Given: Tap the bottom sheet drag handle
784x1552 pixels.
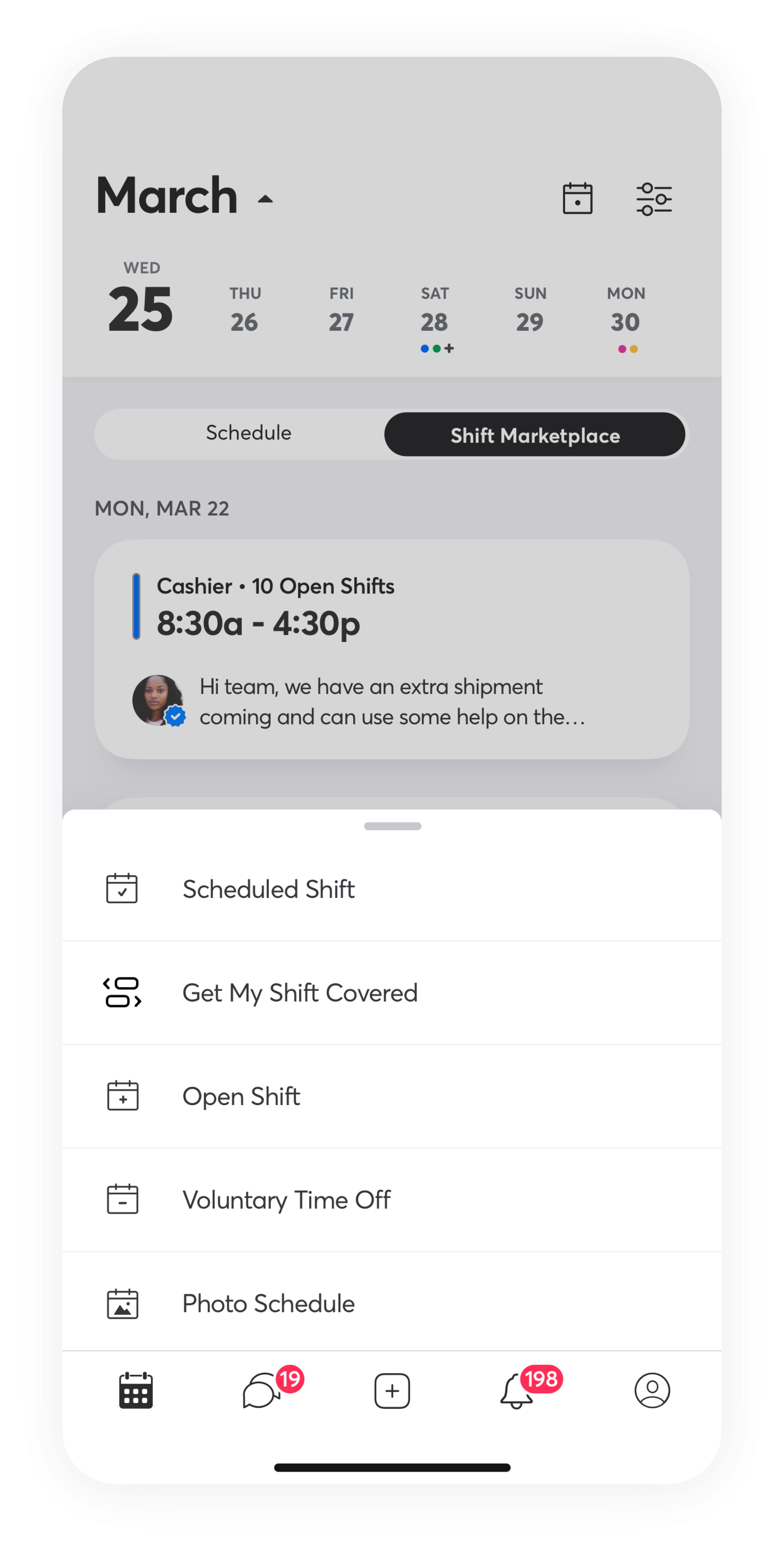Looking at the screenshot, I should point(392,826).
